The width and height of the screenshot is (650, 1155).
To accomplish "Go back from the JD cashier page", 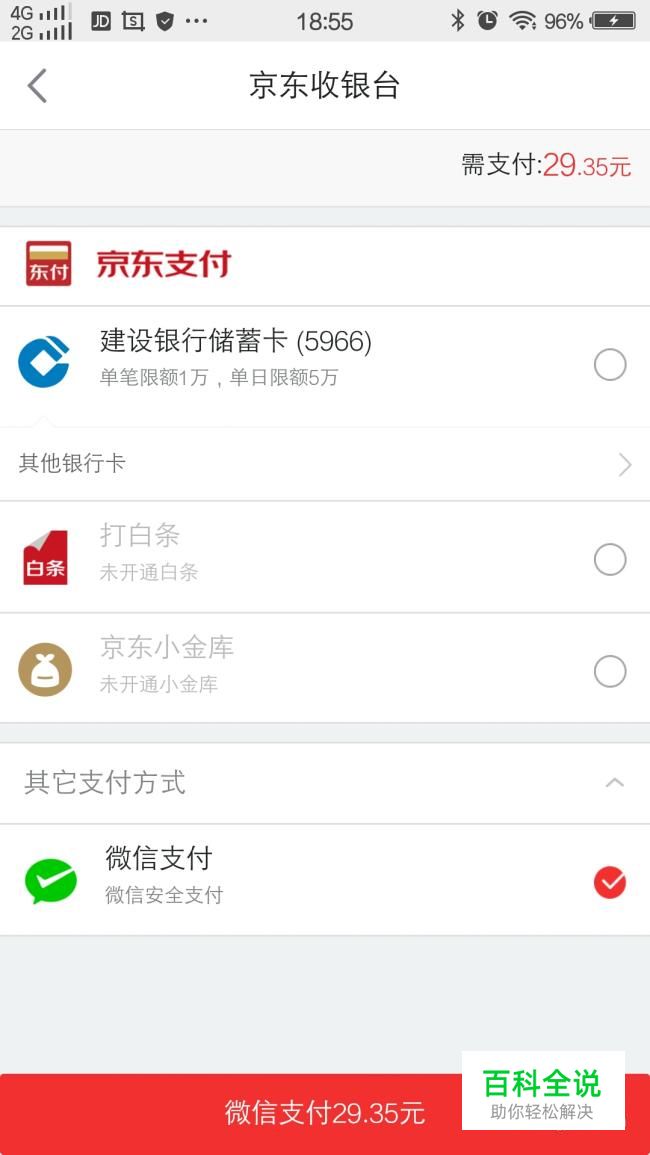I will pyautogui.click(x=38, y=85).
